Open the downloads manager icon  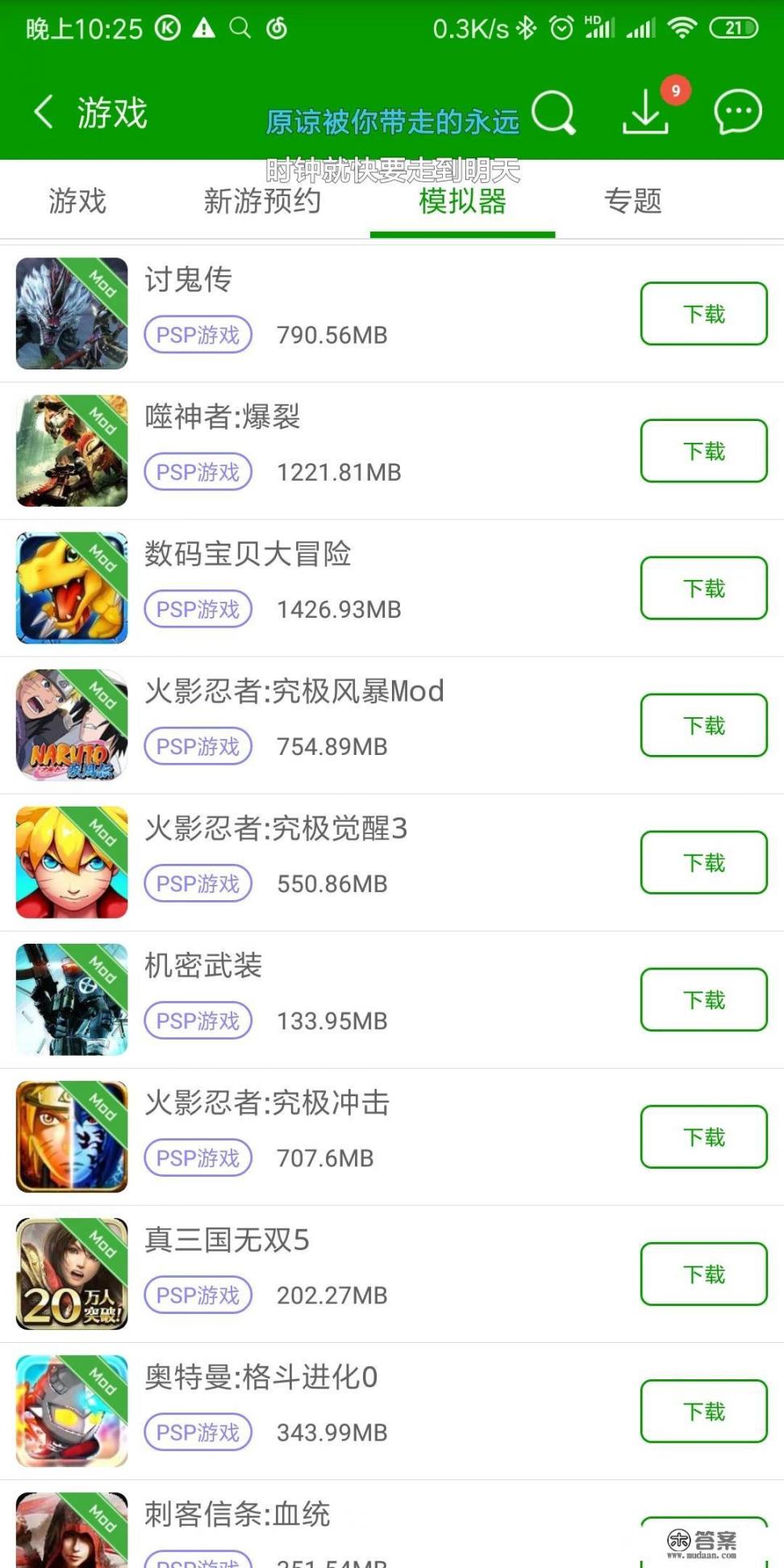pos(645,112)
